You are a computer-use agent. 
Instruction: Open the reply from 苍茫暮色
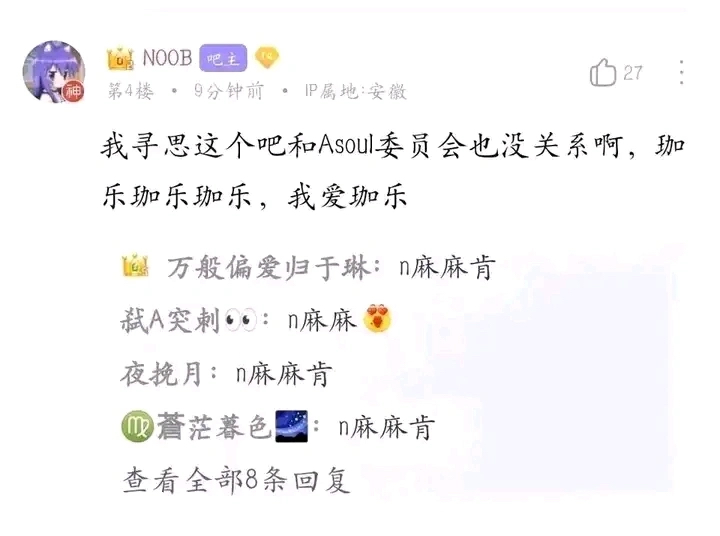pos(278,427)
